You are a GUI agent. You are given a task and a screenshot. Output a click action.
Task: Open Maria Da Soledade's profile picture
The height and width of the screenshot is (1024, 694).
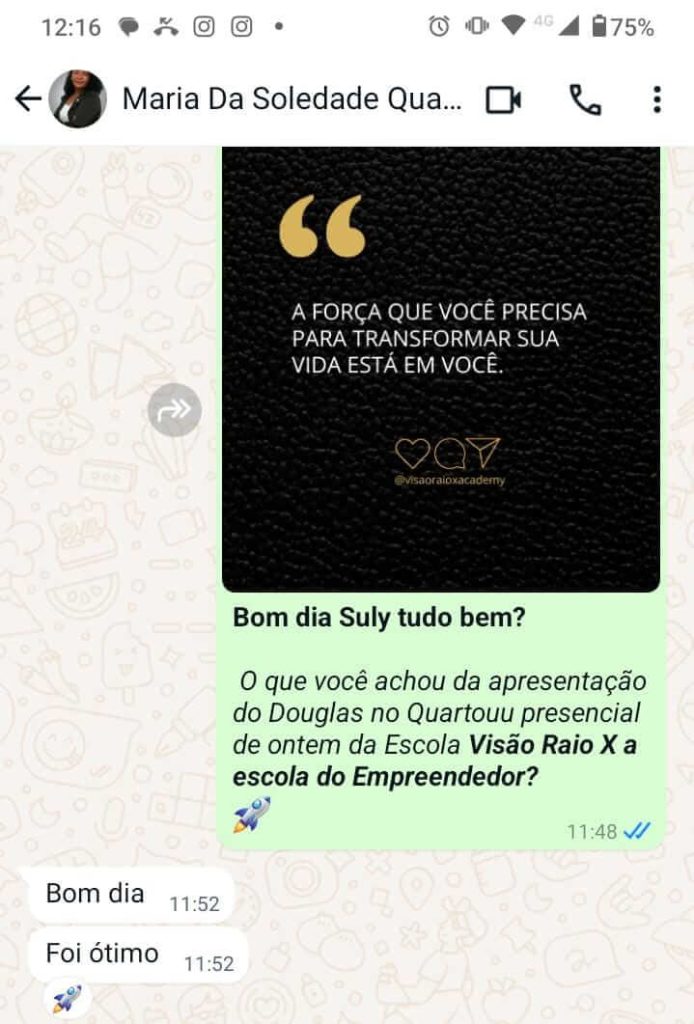click(x=78, y=99)
